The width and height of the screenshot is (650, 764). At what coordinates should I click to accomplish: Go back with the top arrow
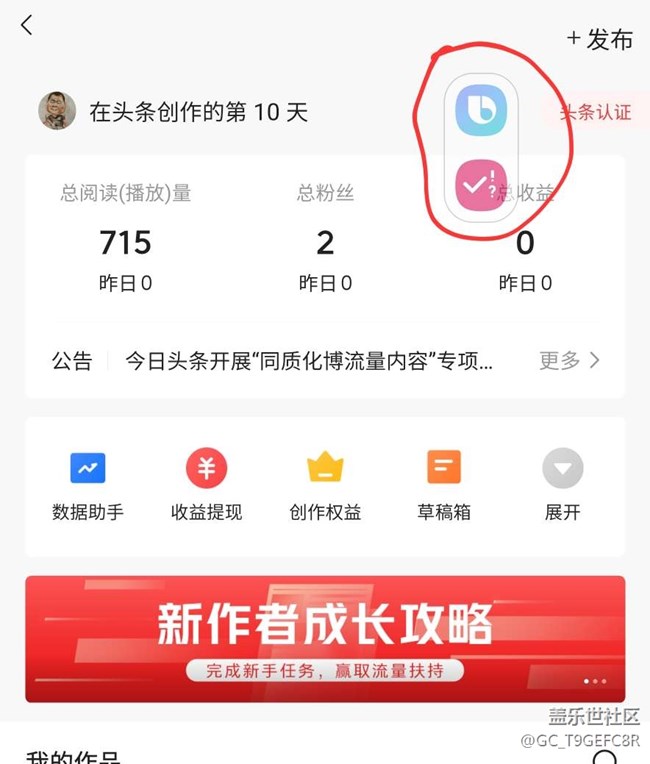(x=27, y=26)
